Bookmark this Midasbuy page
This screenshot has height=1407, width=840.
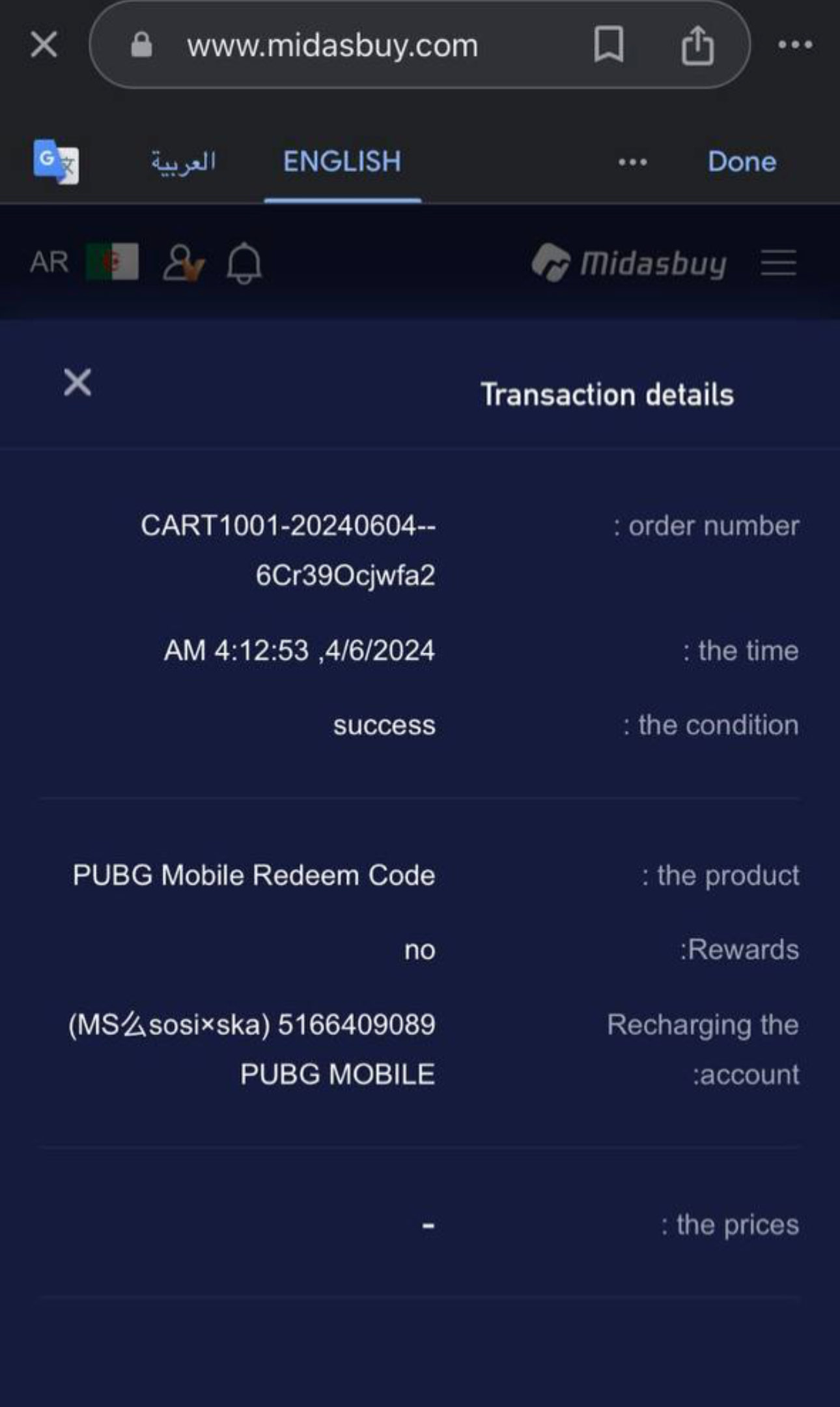coord(608,45)
